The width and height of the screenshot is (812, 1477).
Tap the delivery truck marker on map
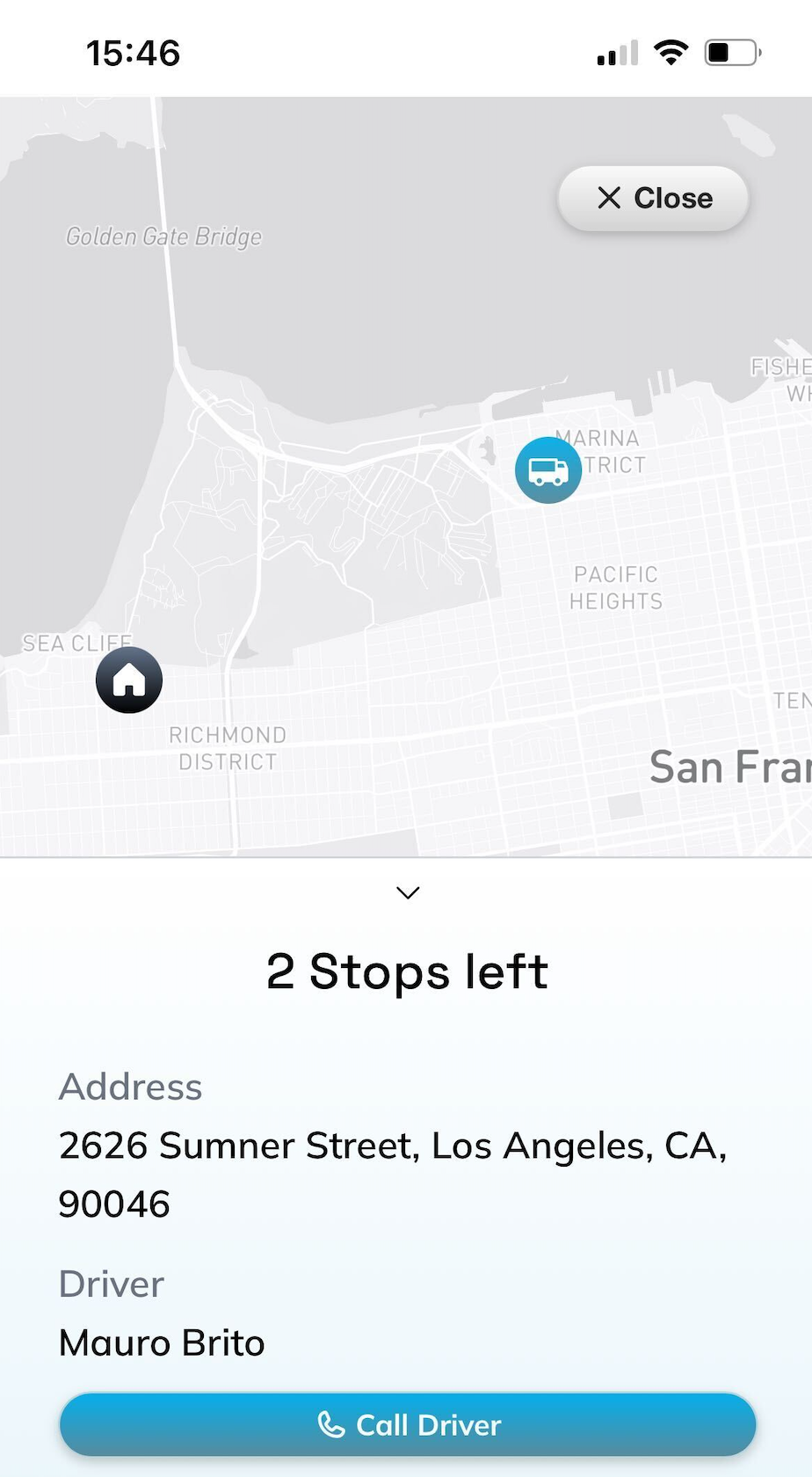[x=547, y=470]
